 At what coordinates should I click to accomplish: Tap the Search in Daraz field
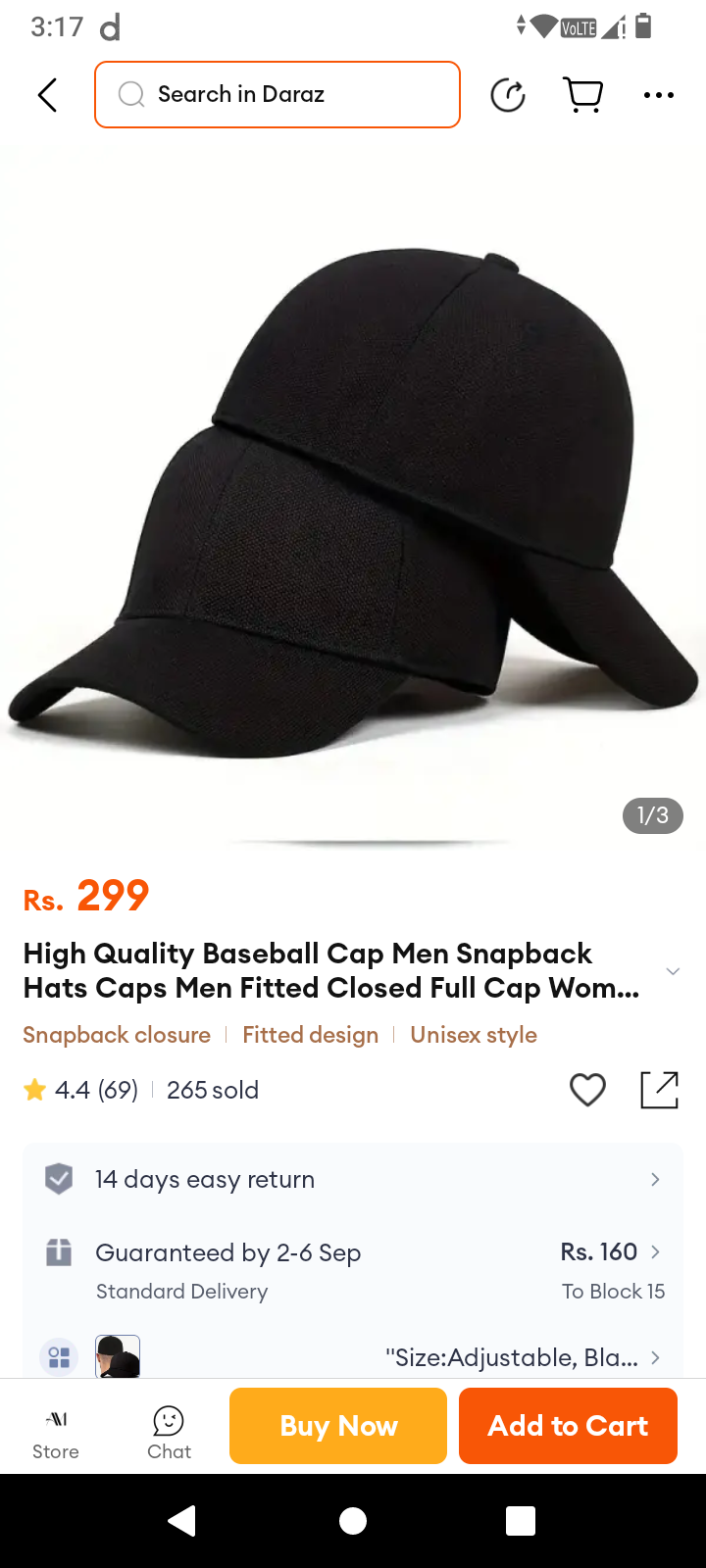277,95
